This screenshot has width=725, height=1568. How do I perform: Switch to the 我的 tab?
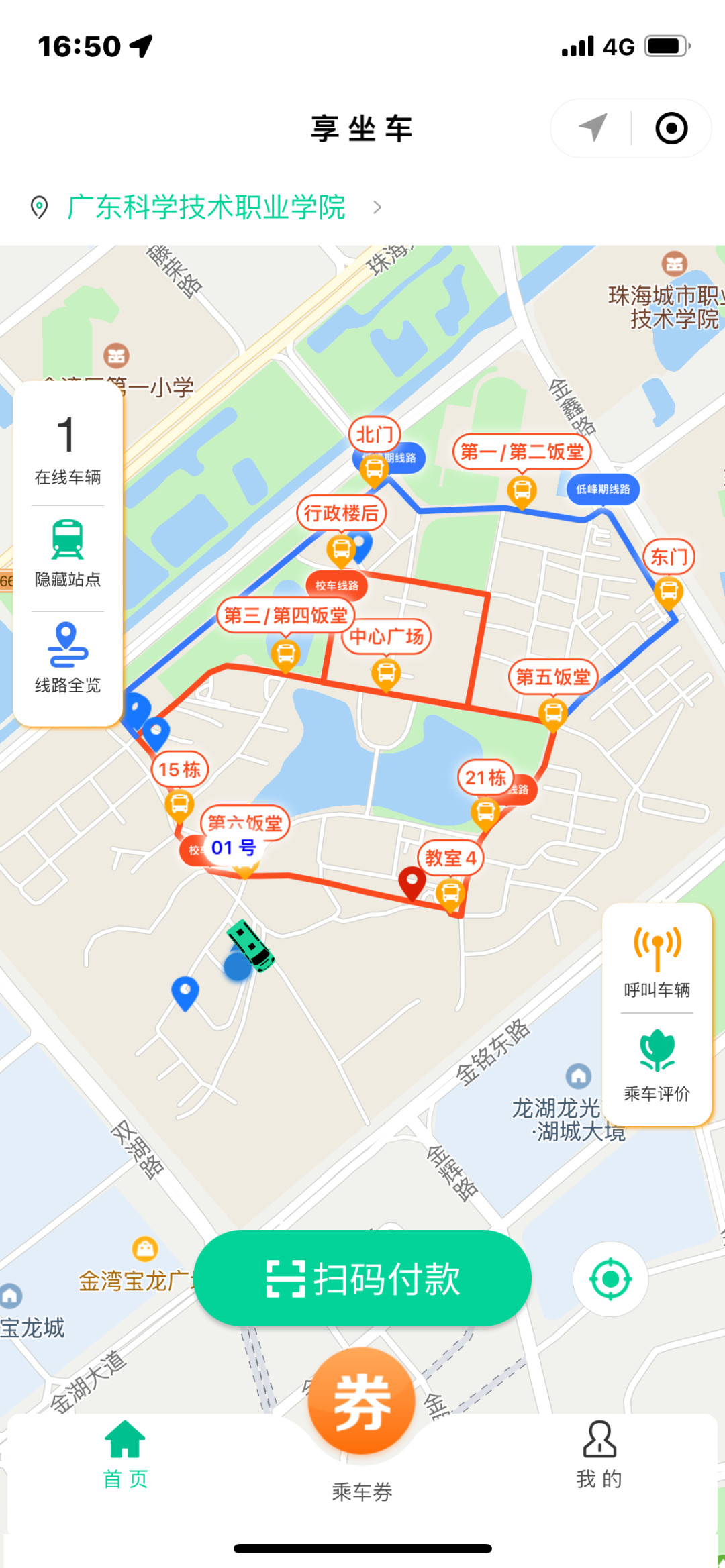tap(599, 1454)
